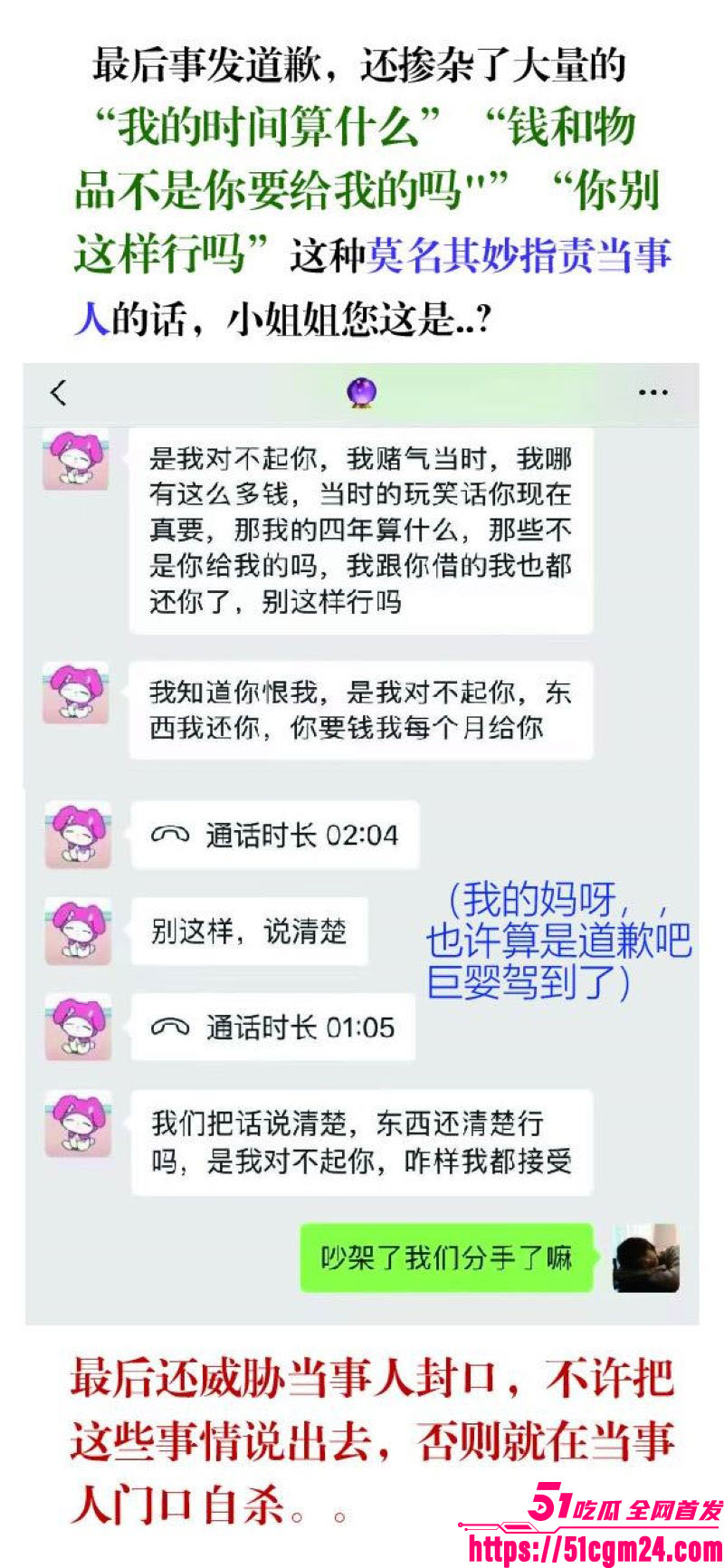Tap the rabbit avatar beside the 02:04 call entry
The width and height of the screenshot is (724, 1568).
tap(78, 835)
